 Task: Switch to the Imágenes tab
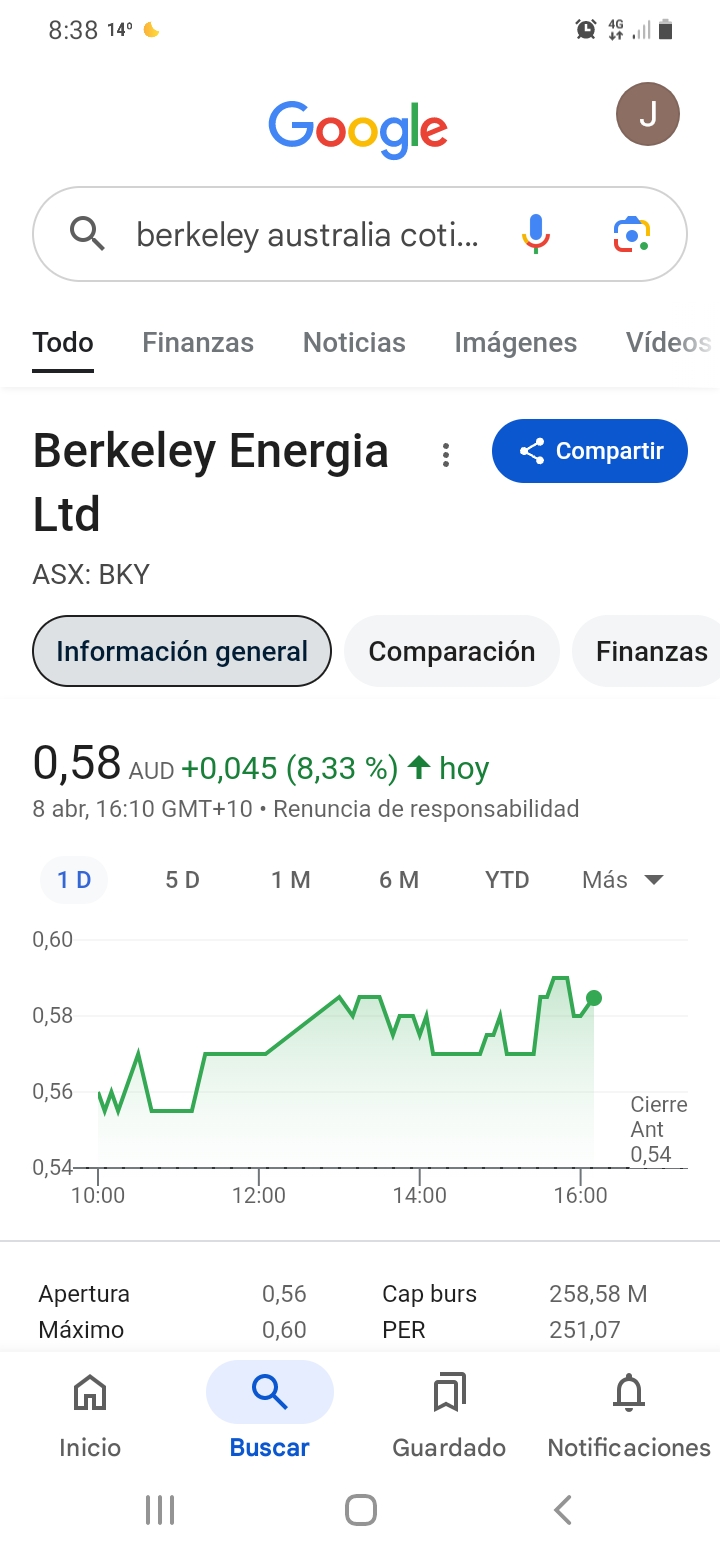pos(516,343)
